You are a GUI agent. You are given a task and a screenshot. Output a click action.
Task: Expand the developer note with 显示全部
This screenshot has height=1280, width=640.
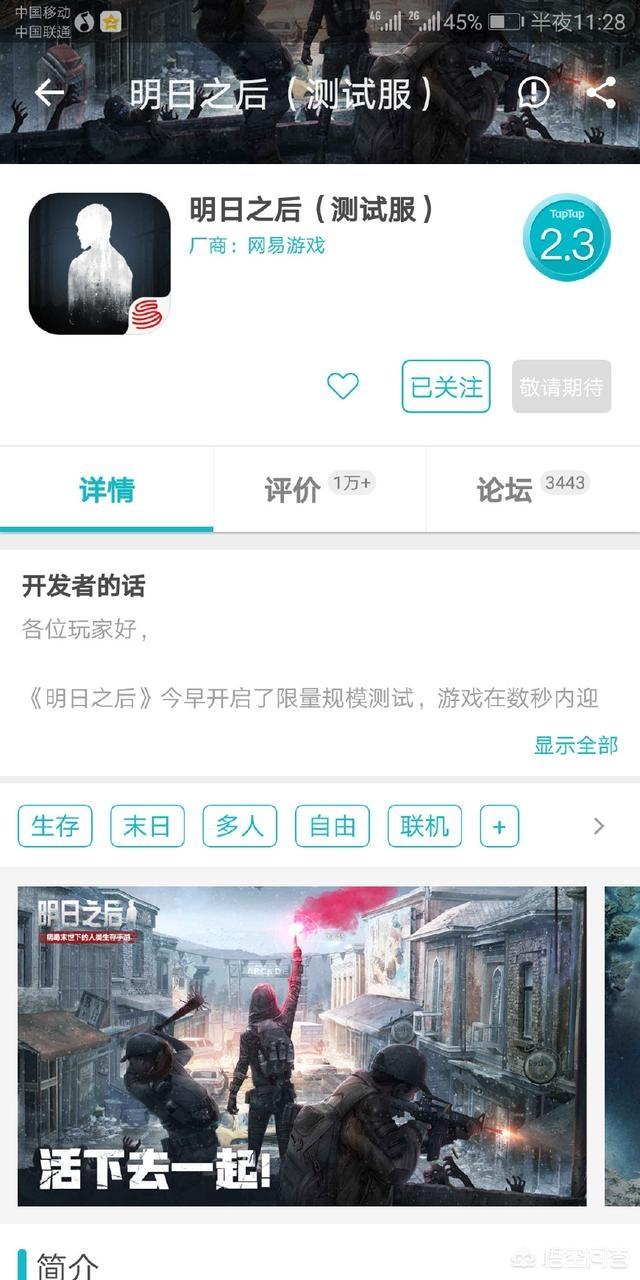pyautogui.click(x=576, y=745)
